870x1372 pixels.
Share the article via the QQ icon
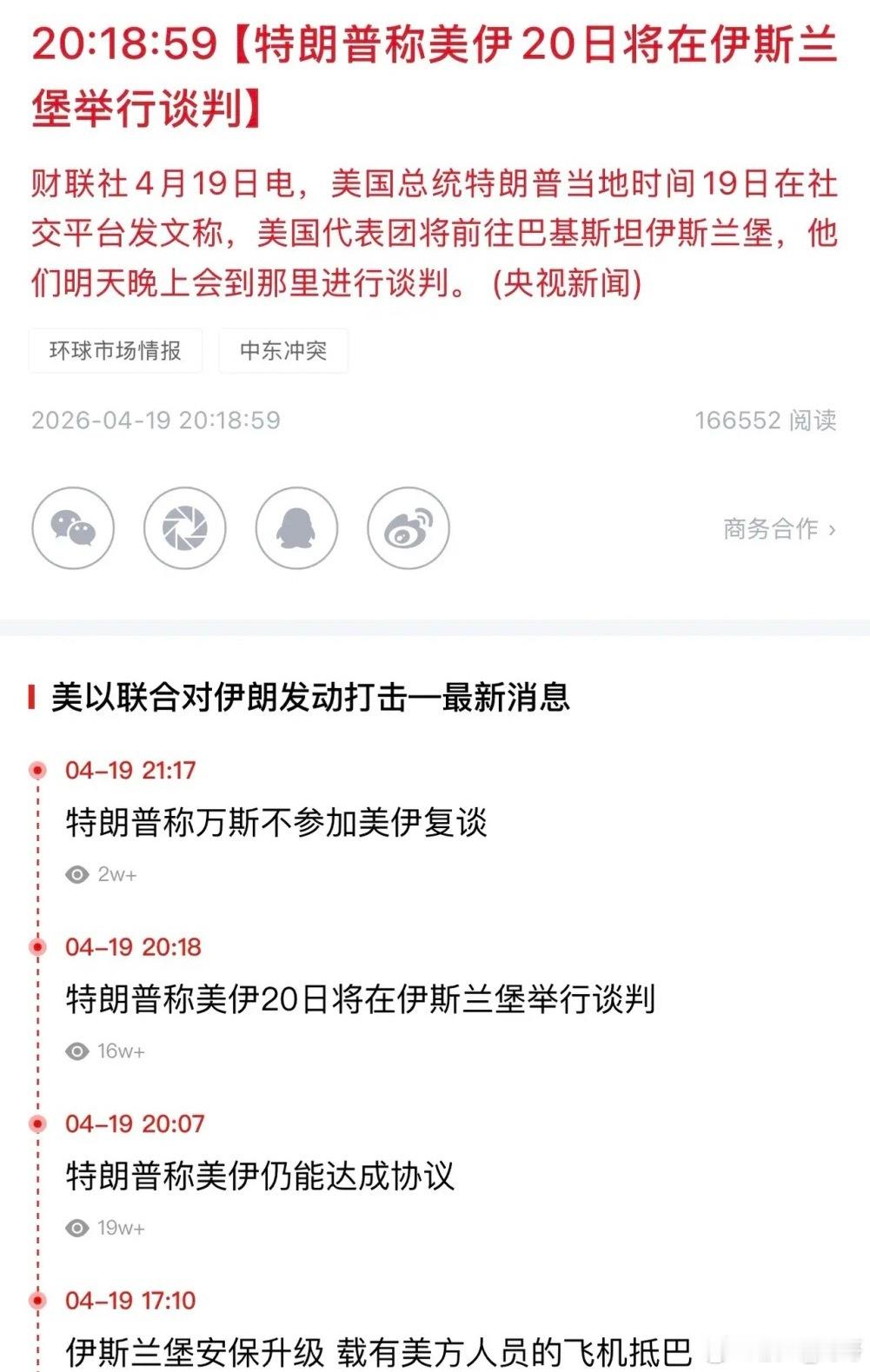pos(296,528)
